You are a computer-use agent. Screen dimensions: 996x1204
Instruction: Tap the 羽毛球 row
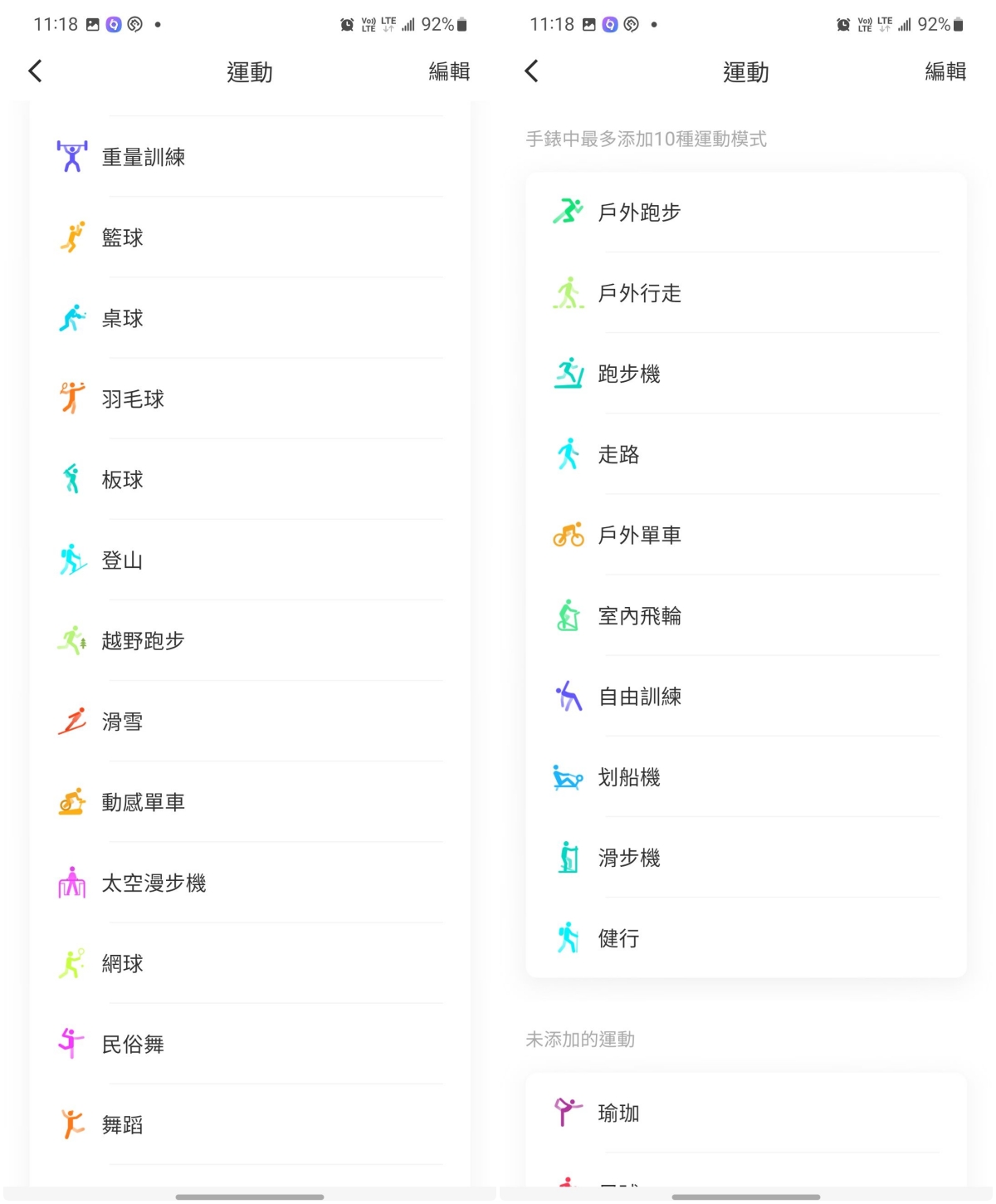pyautogui.click(x=249, y=399)
